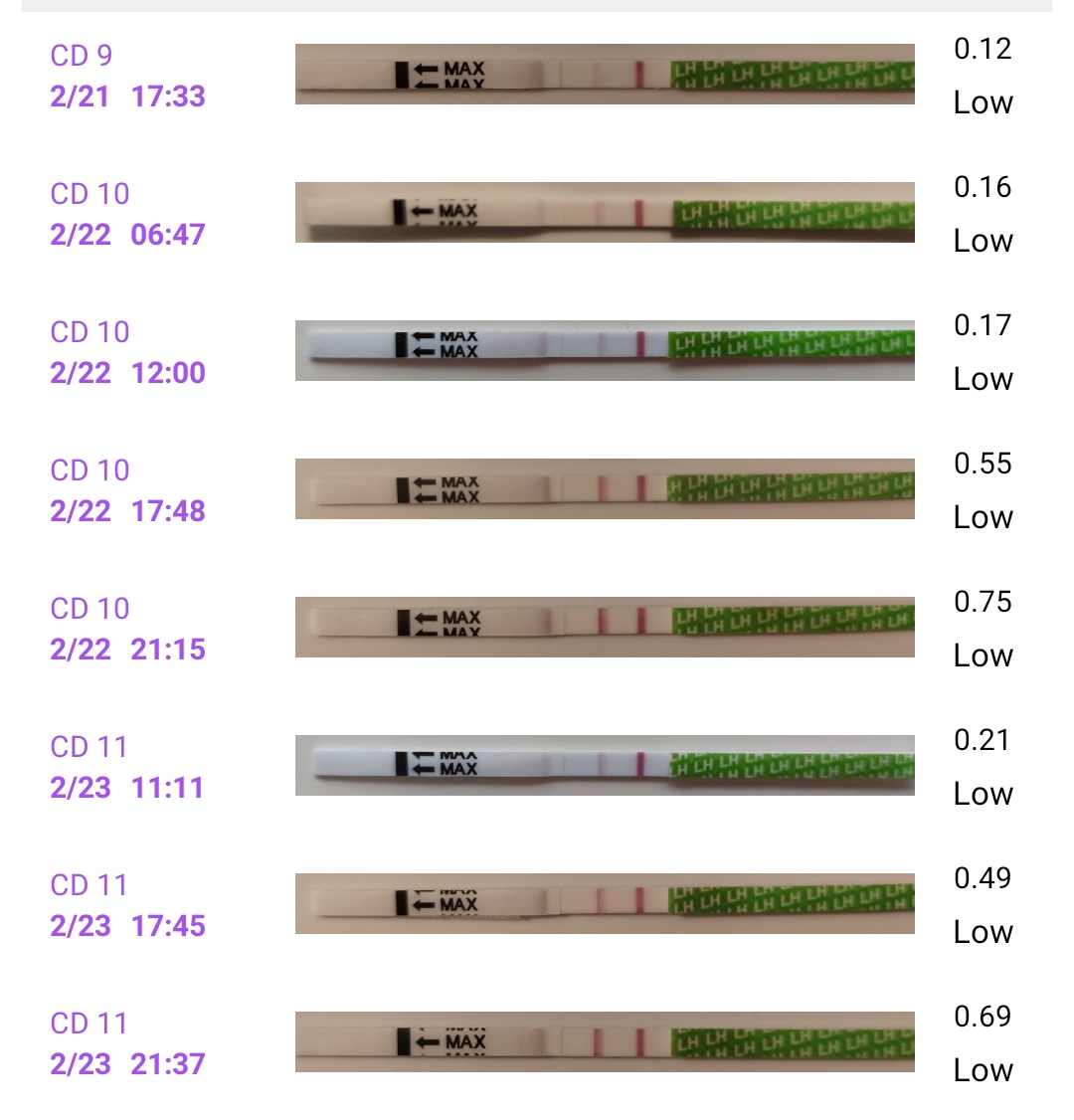Open the 2/22 21:15 test strip entry

pyautogui.click(x=605, y=628)
